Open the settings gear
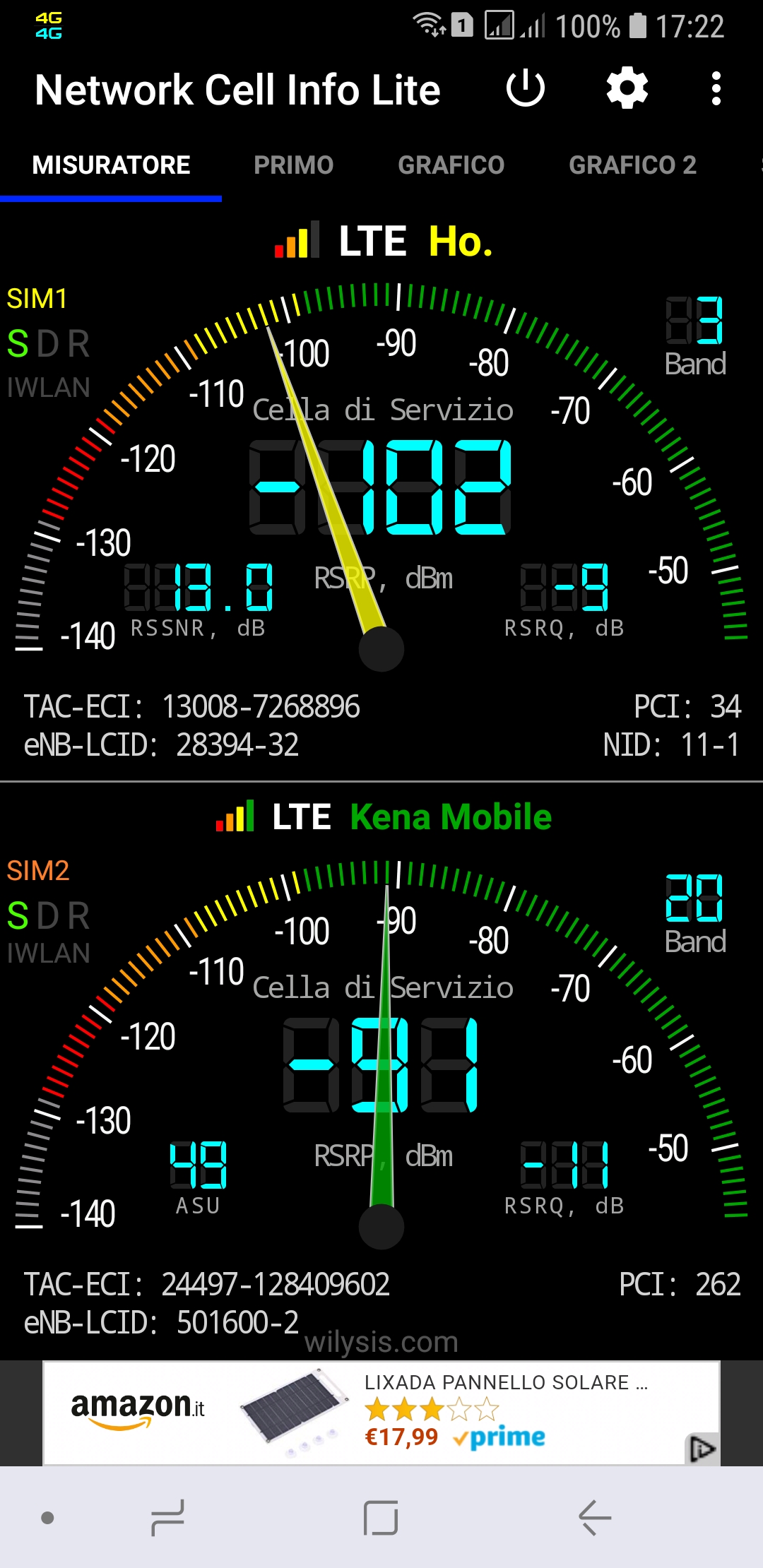Viewport: 763px width, 1568px height. coord(627,89)
